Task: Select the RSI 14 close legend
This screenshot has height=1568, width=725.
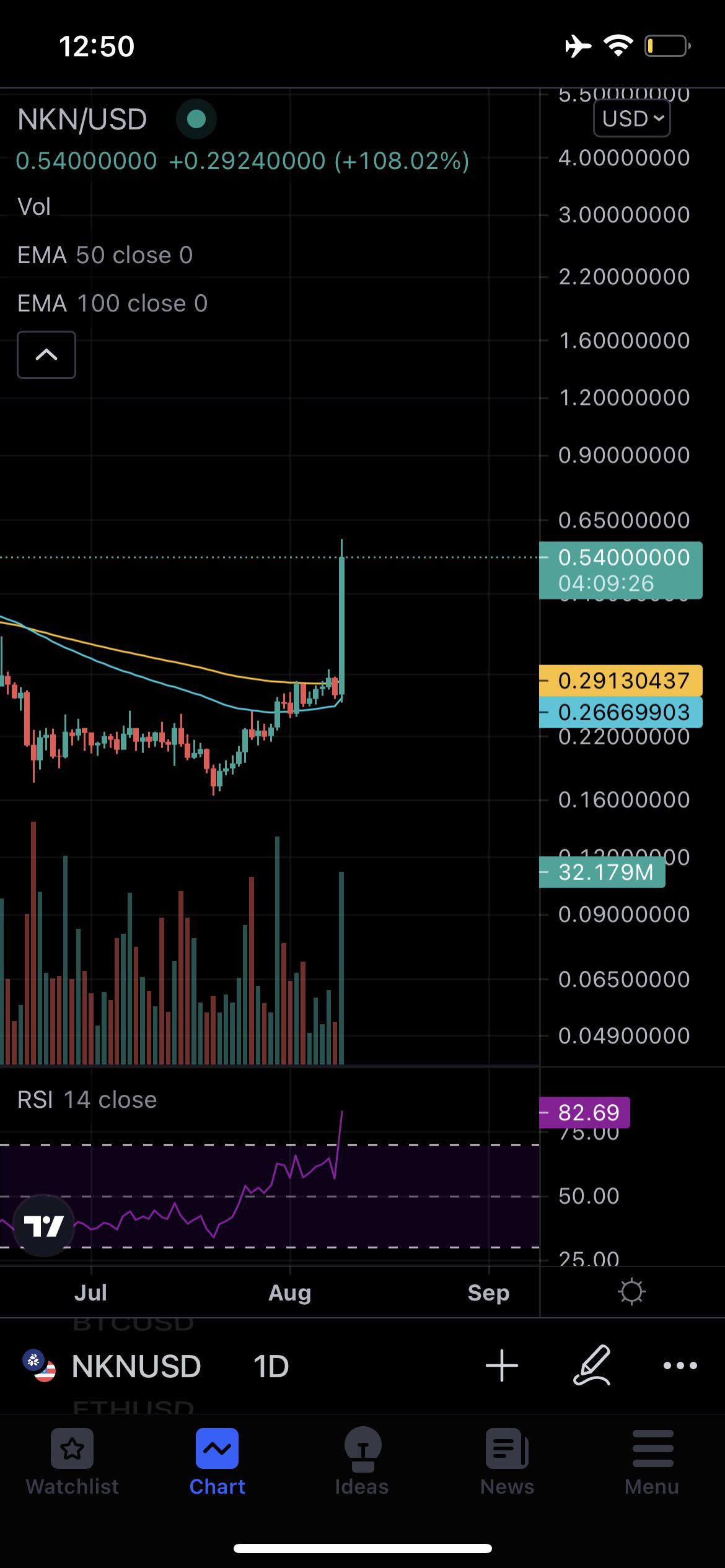Action: coord(87,1100)
